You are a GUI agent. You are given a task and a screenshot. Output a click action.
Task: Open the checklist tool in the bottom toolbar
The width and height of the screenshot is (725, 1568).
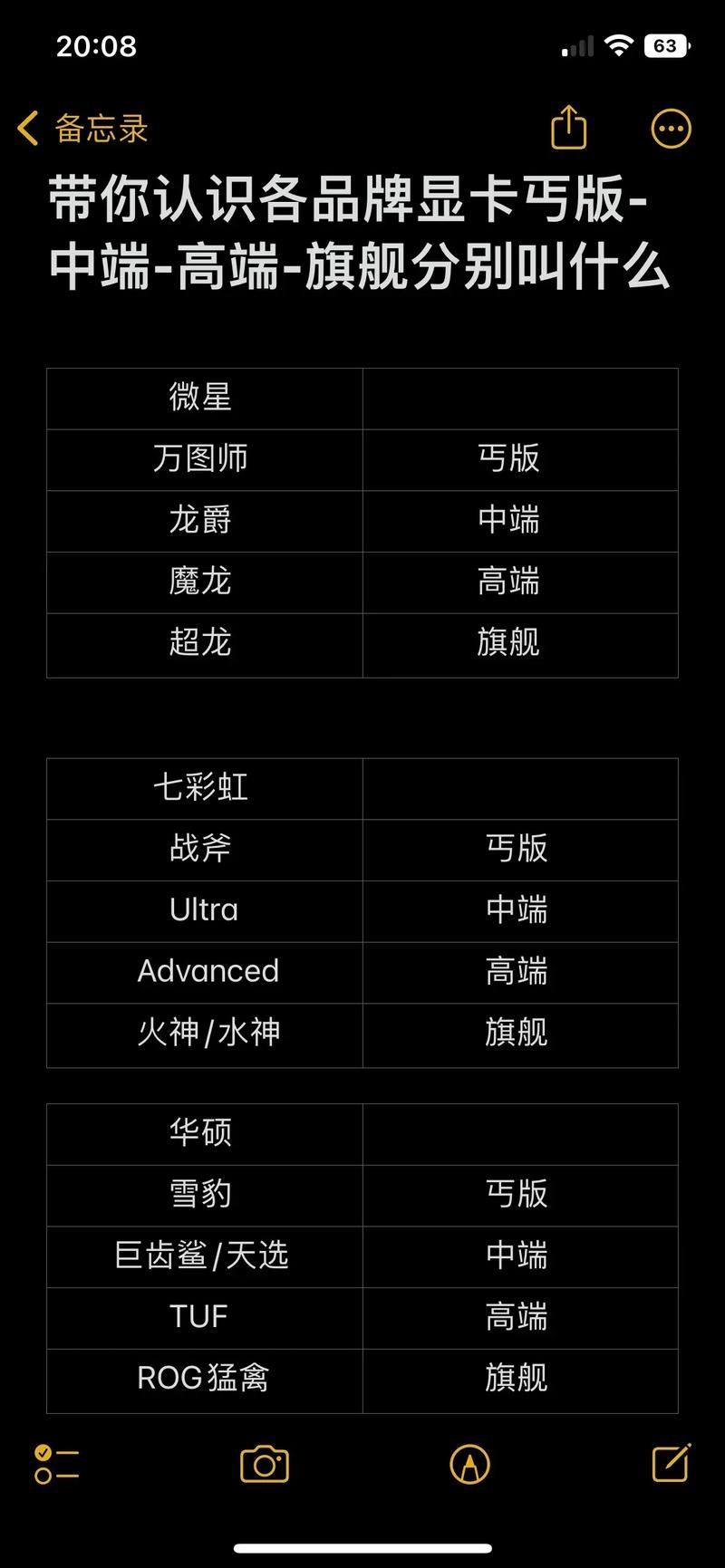pos(56,1464)
